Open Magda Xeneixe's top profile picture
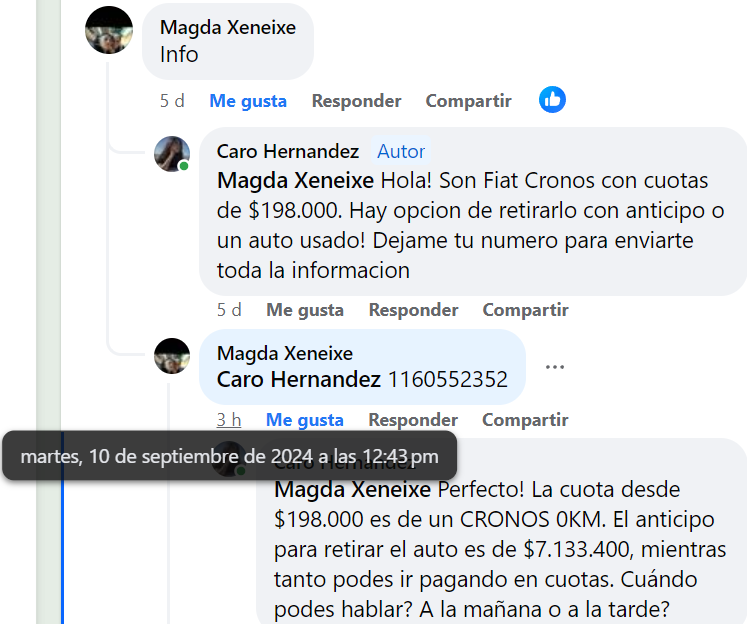The image size is (747, 624). (109, 30)
